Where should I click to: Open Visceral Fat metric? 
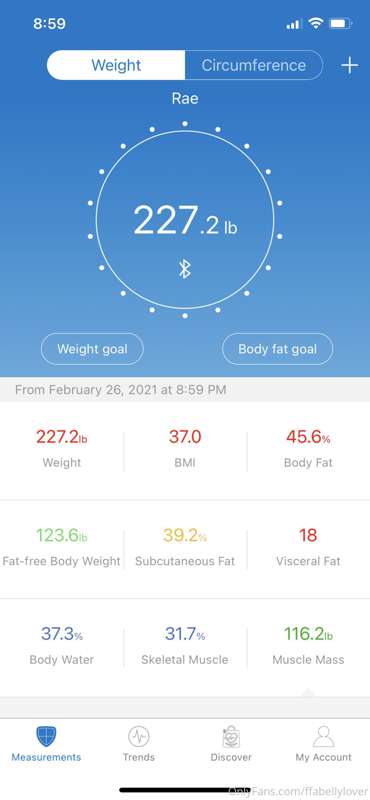[308, 547]
